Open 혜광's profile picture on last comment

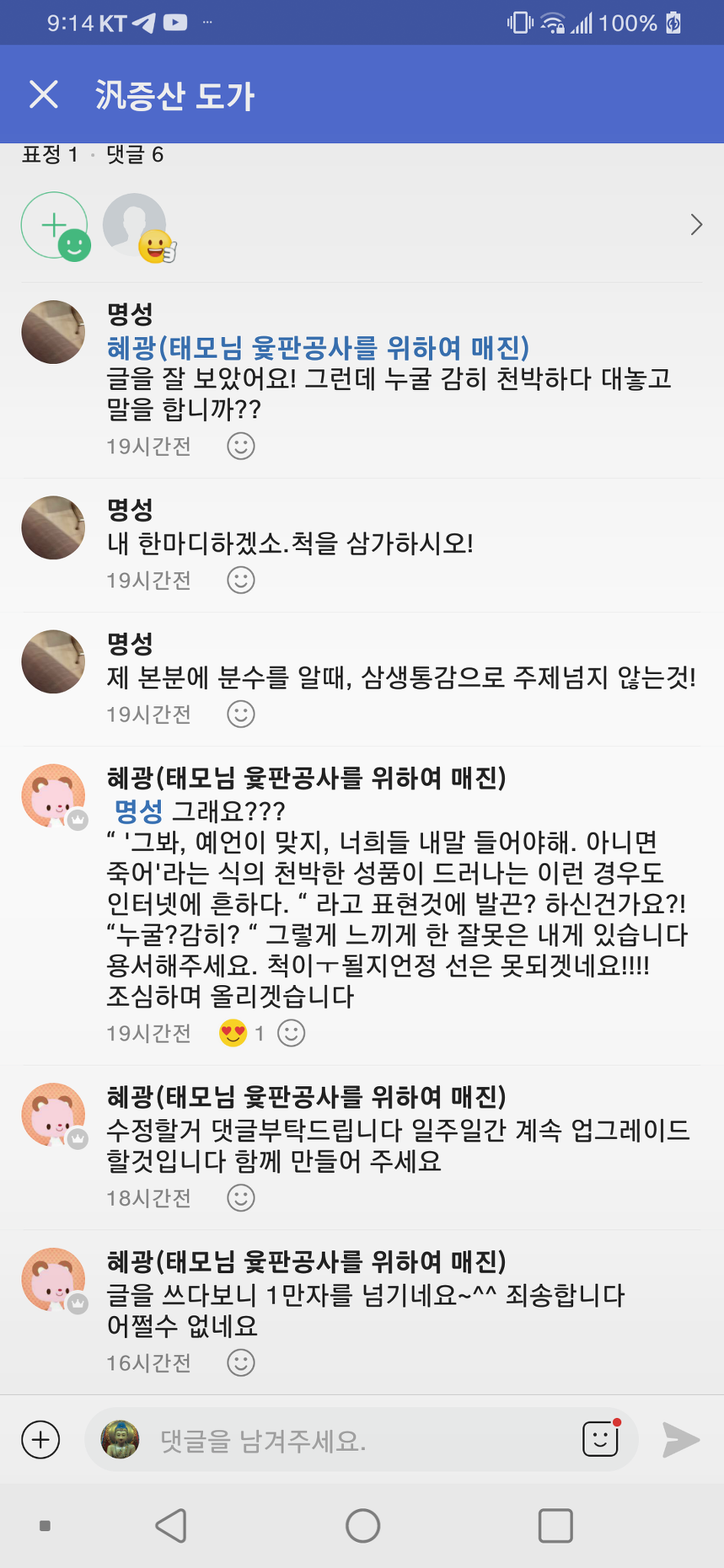[x=53, y=1279]
